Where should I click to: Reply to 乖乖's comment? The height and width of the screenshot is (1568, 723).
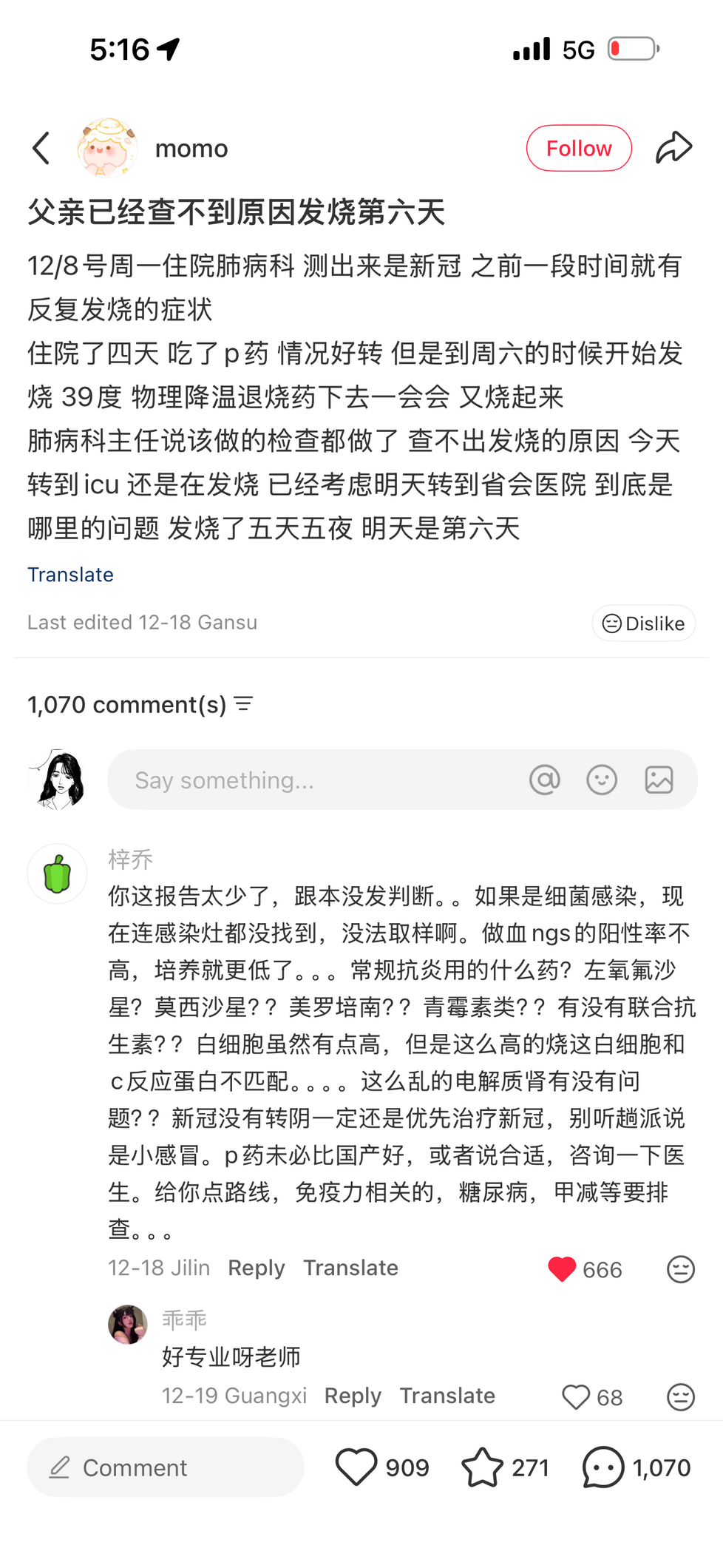click(353, 1396)
